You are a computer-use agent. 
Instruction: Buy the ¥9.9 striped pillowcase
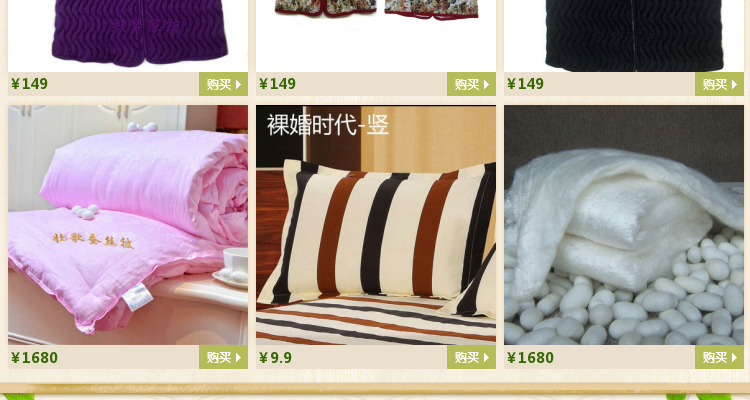pos(471,357)
